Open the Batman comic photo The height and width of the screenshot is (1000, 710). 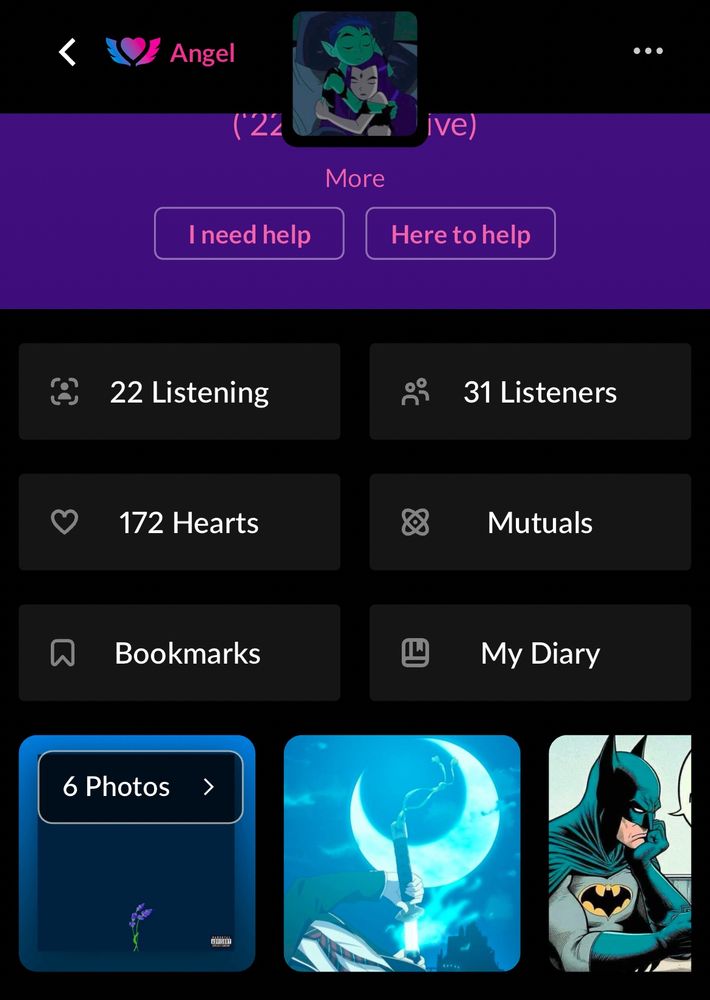click(620, 853)
